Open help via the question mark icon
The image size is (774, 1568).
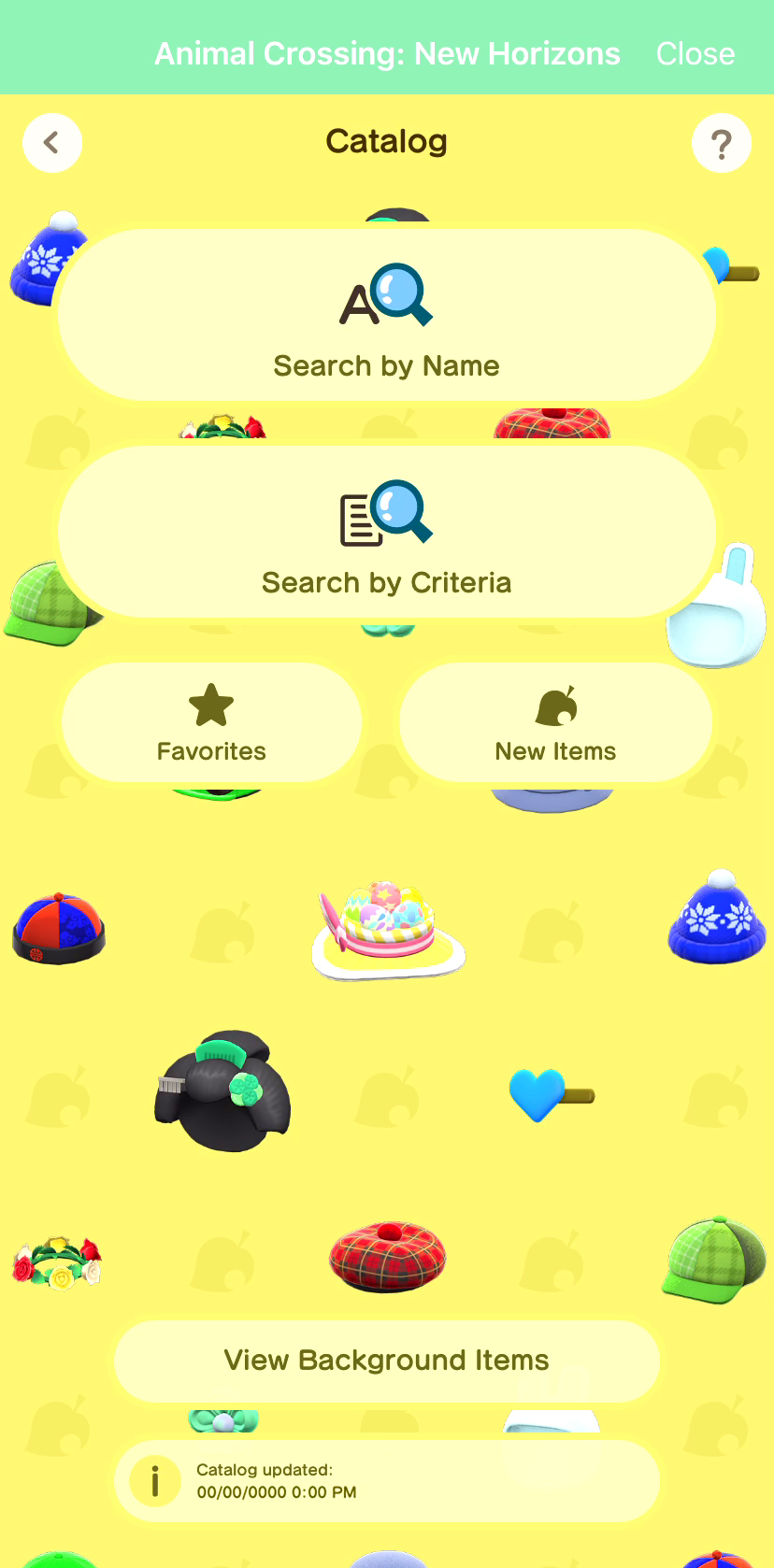tap(721, 143)
